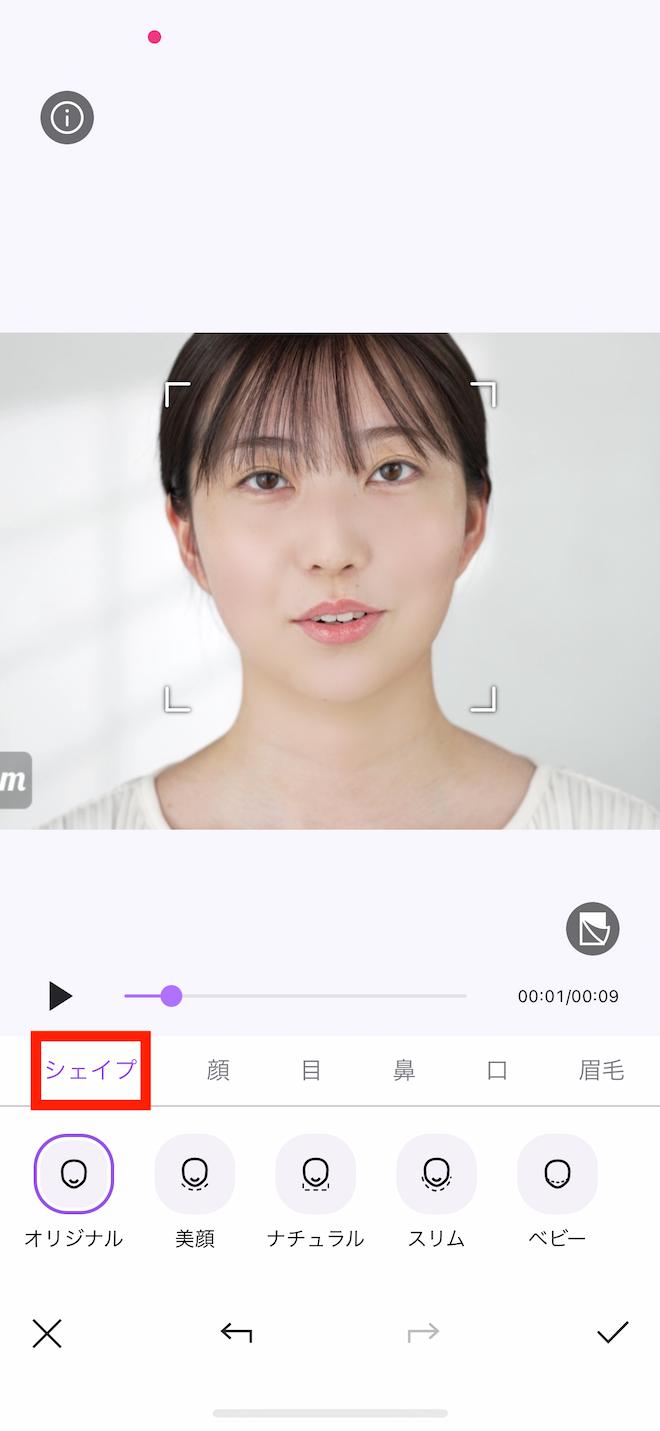The width and height of the screenshot is (660, 1431).
Task: Open the 鼻 tab
Action: (404, 1070)
